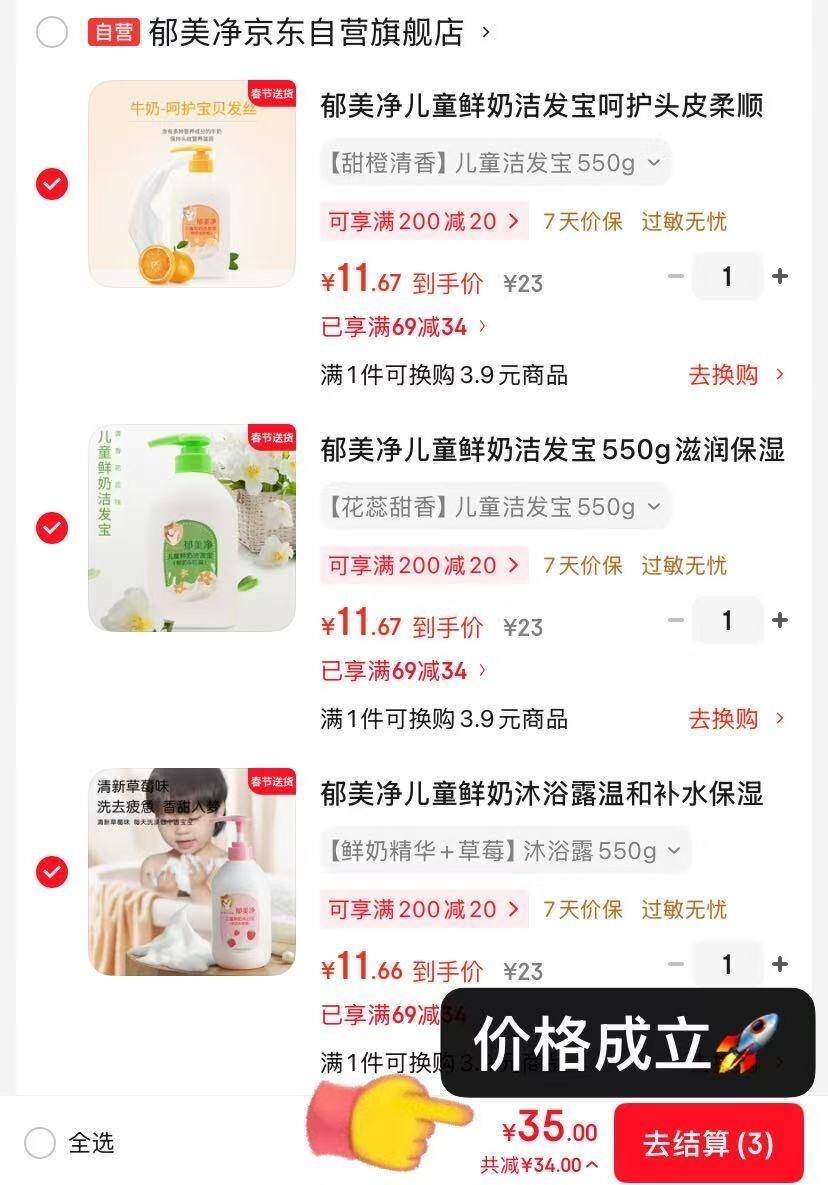Change the 【花蕊甜香】 variant selection
Screen dimensions: 828x1185
coord(495,507)
